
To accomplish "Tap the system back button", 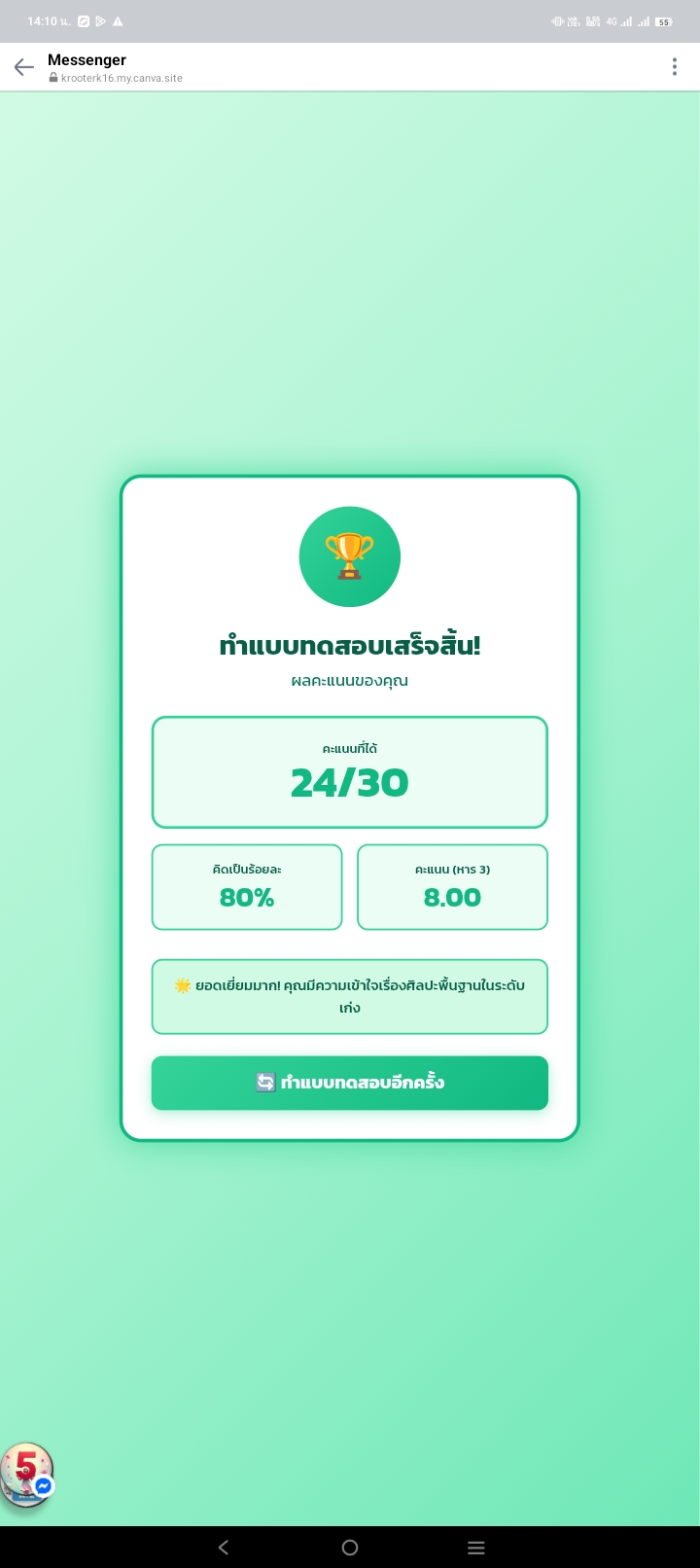I will tap(224, 1548).
